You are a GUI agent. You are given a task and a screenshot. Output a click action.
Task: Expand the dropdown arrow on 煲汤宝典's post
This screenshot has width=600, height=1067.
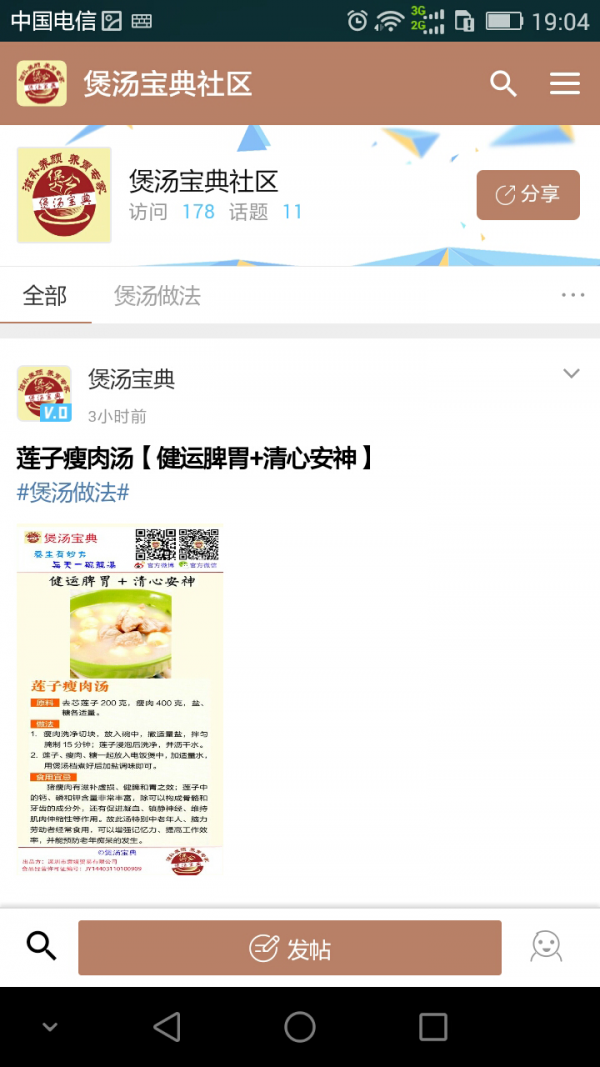571,374
